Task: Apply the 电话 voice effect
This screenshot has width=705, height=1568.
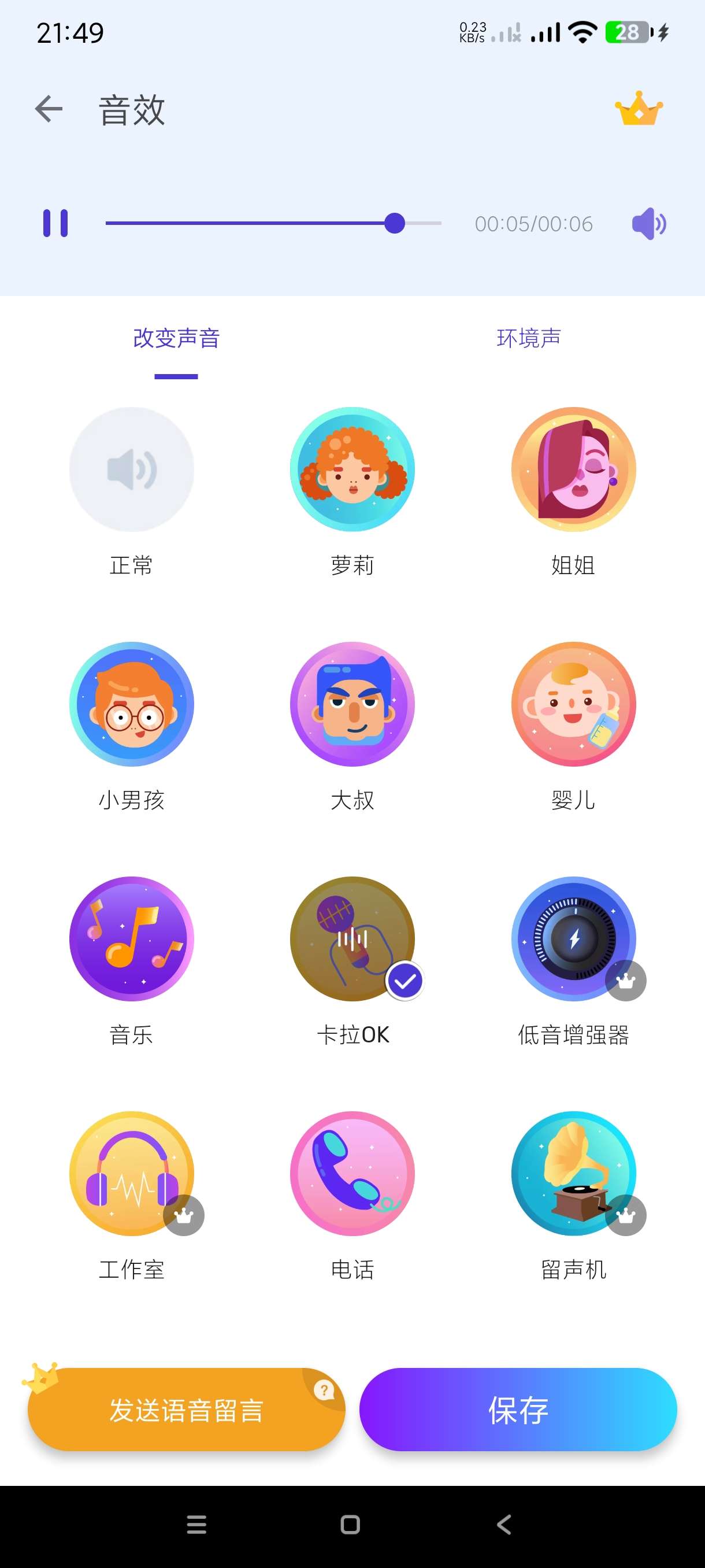Action: (352, 1174)
